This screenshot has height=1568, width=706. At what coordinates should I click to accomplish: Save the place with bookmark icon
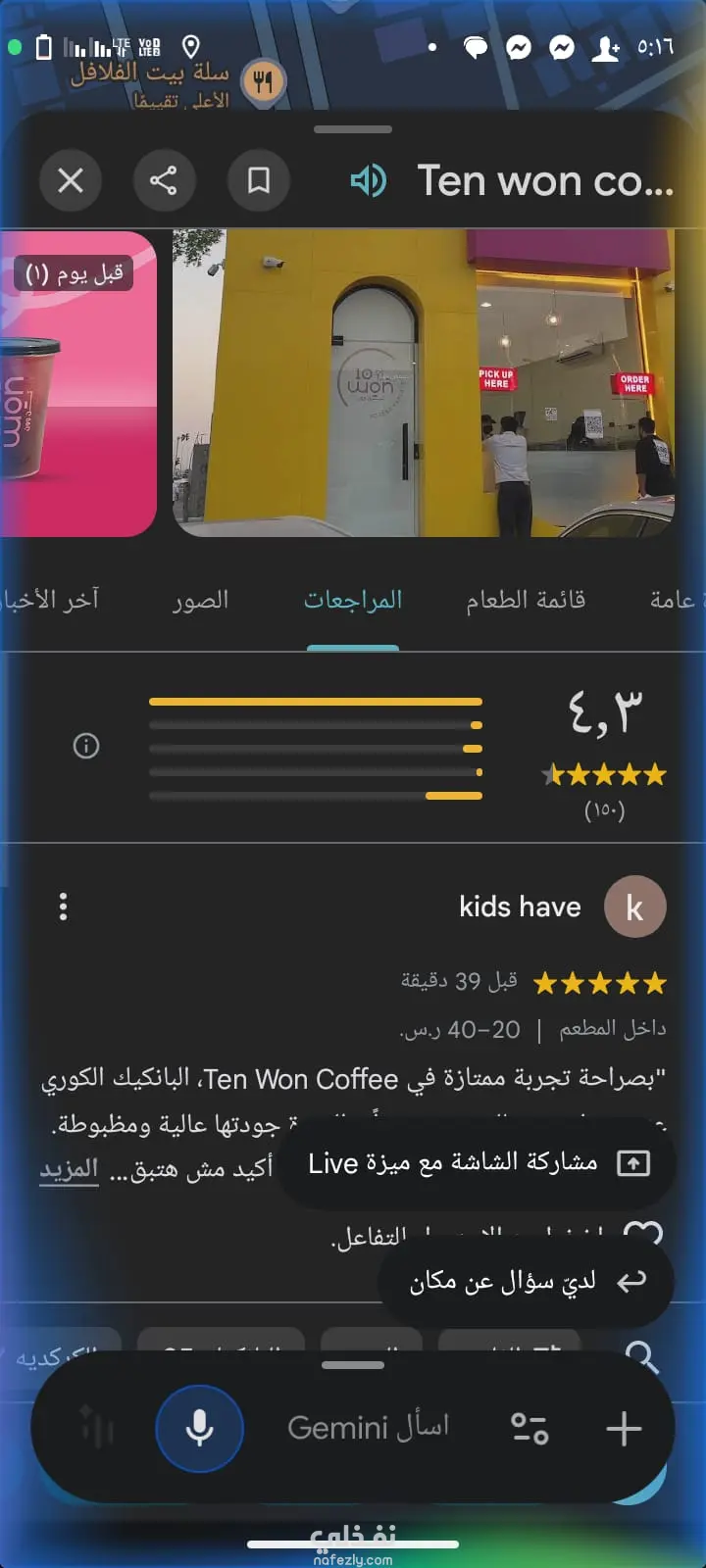click(258, 180)
